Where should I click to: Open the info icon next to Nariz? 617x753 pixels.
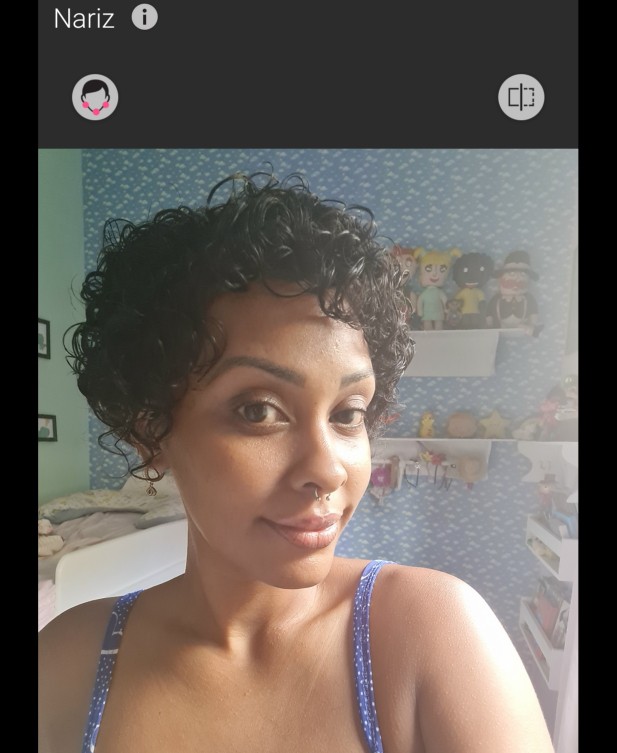145,17
